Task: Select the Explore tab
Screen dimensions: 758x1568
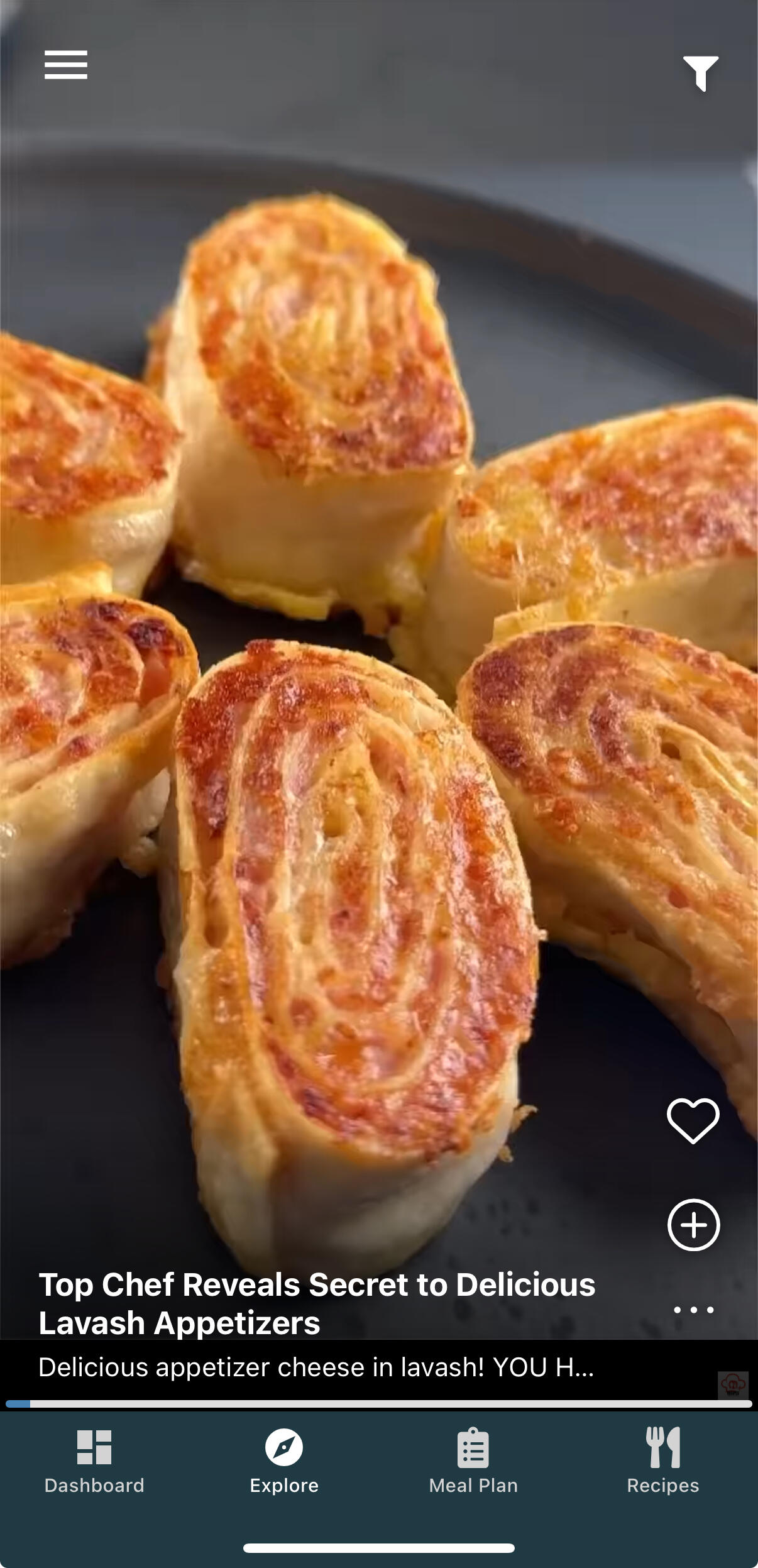Action: 284,1461
